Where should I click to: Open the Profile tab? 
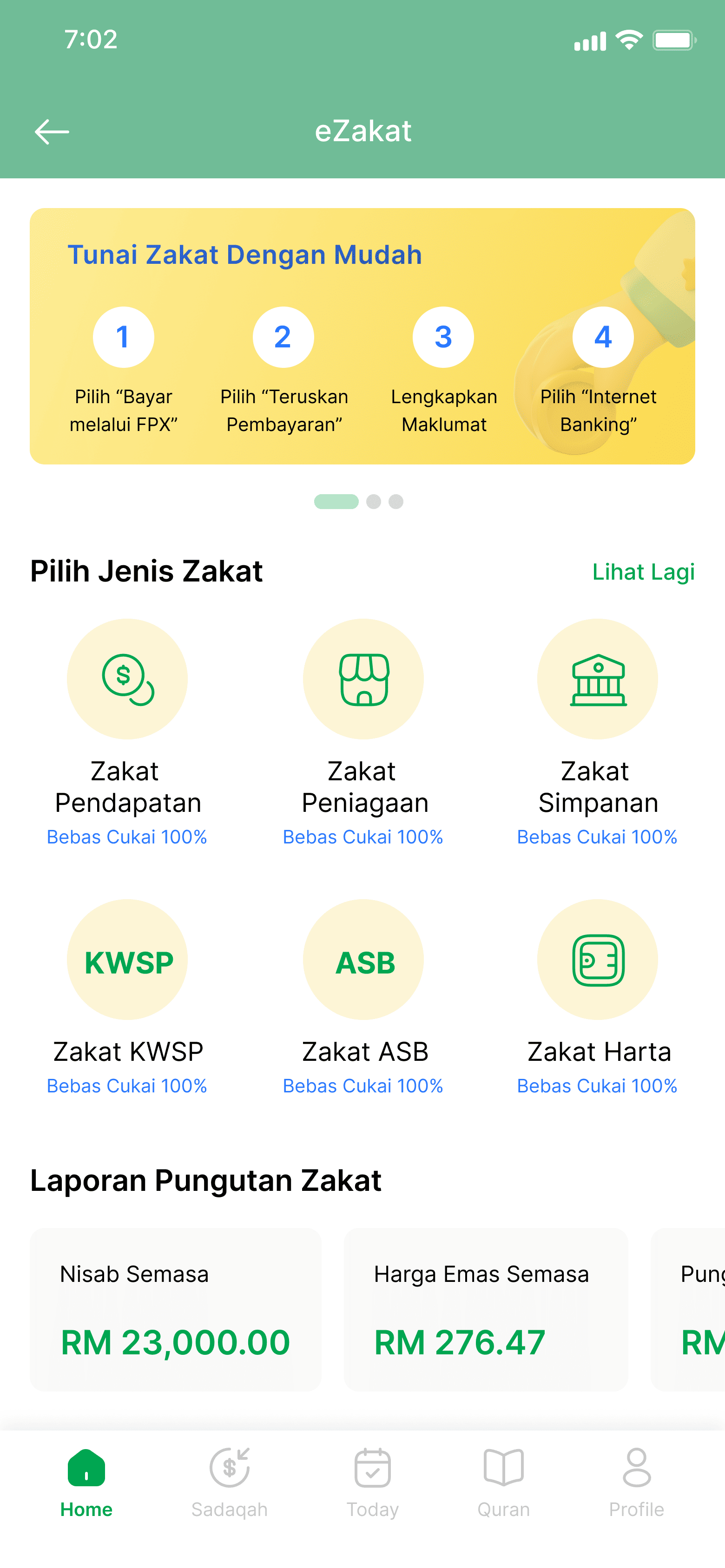pyautogui.click(x=637, y=1483)
